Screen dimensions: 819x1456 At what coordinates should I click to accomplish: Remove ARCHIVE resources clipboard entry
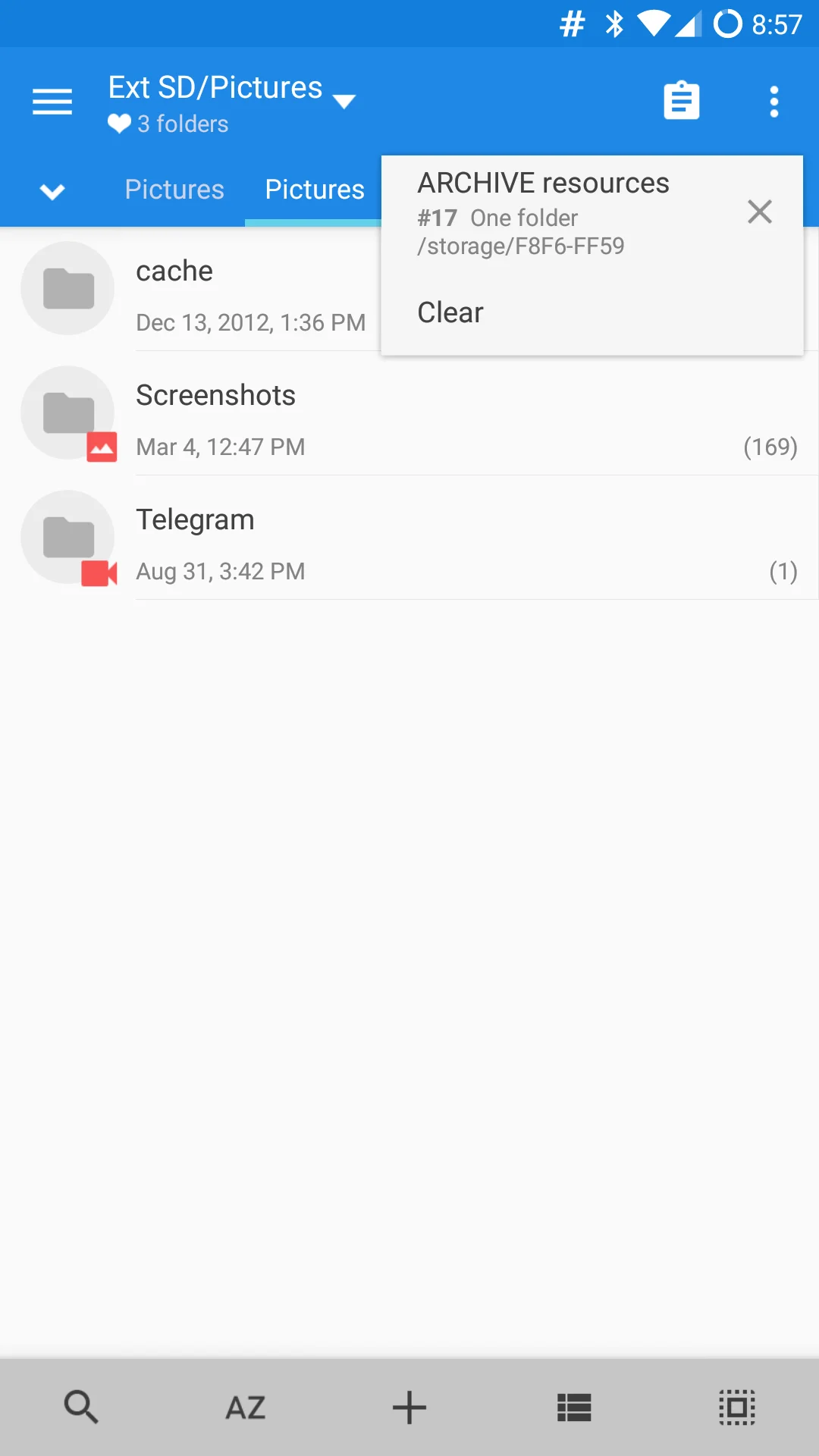759,212
